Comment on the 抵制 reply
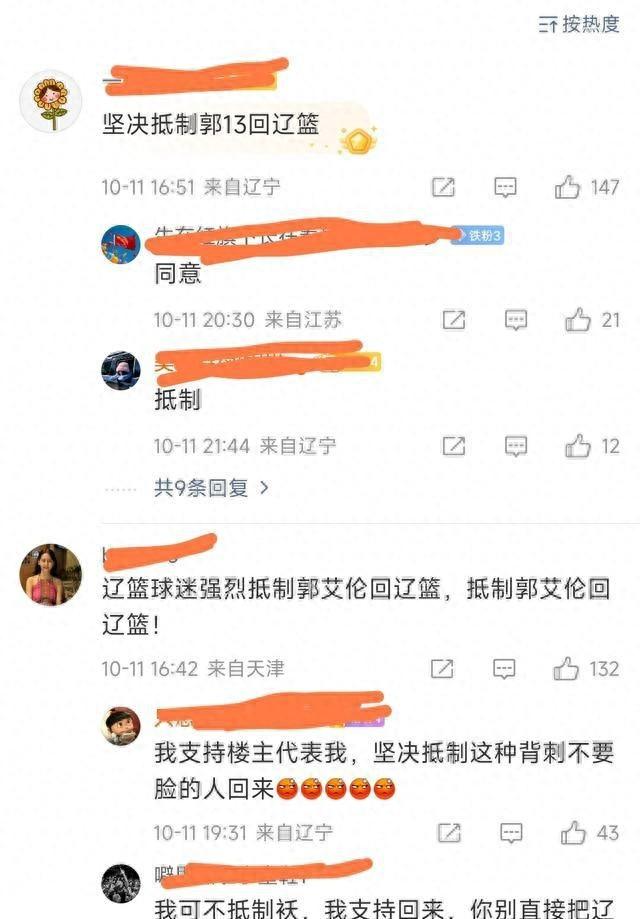This screenshot has width=640, height=919. point(515,446)
